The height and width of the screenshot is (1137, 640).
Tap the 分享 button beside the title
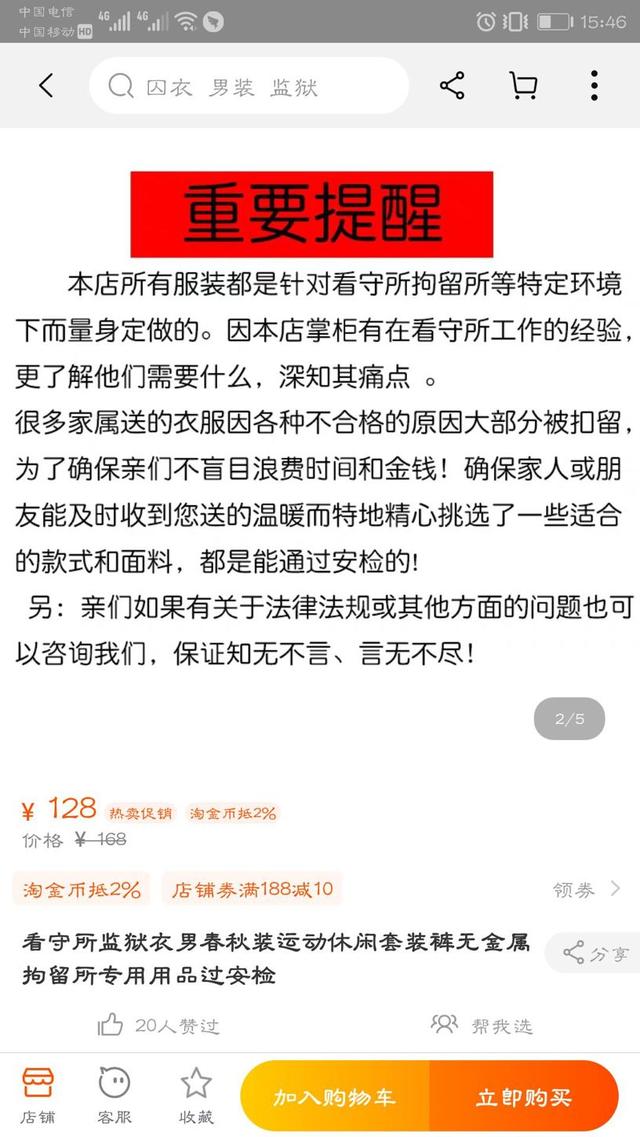coord(595,954)
